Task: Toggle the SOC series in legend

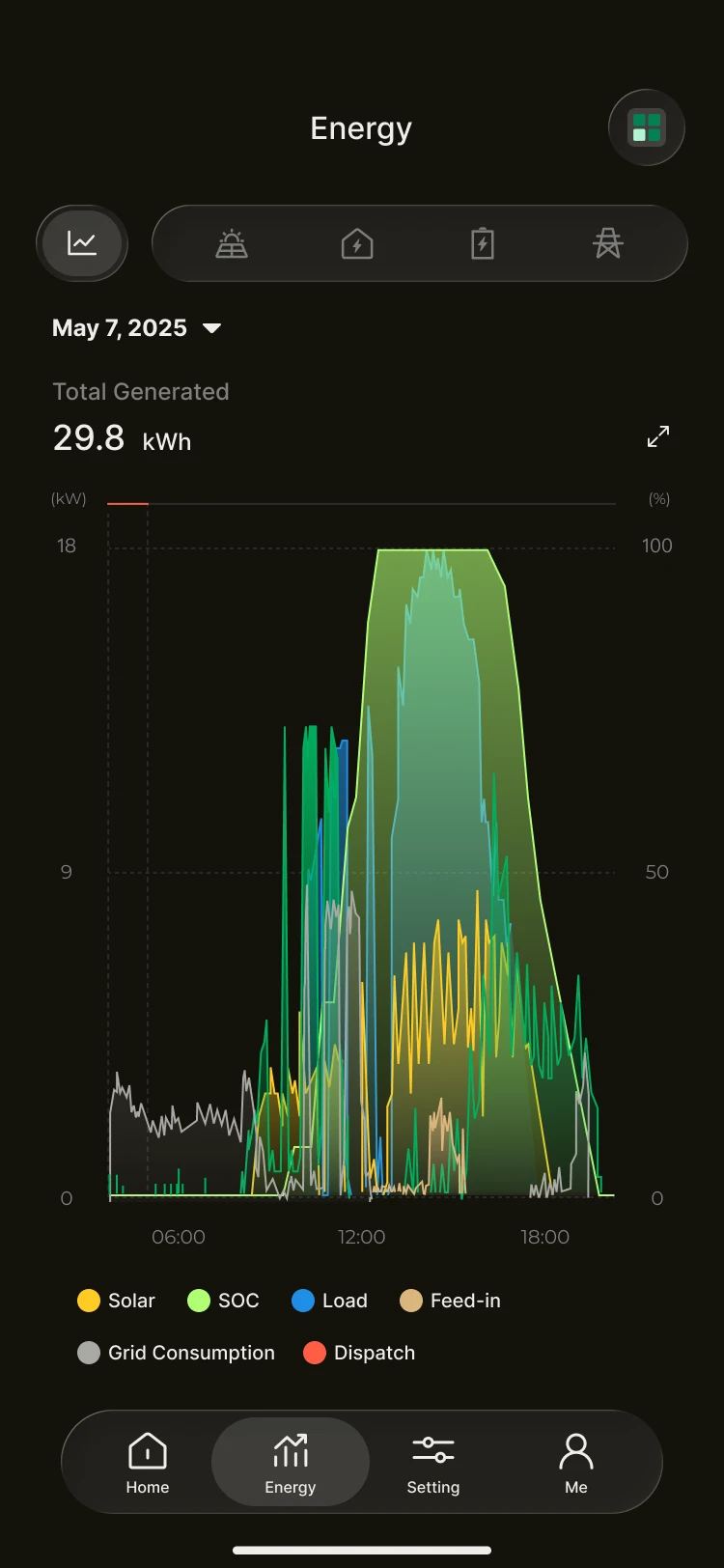Action: (x=223, y=1301)
